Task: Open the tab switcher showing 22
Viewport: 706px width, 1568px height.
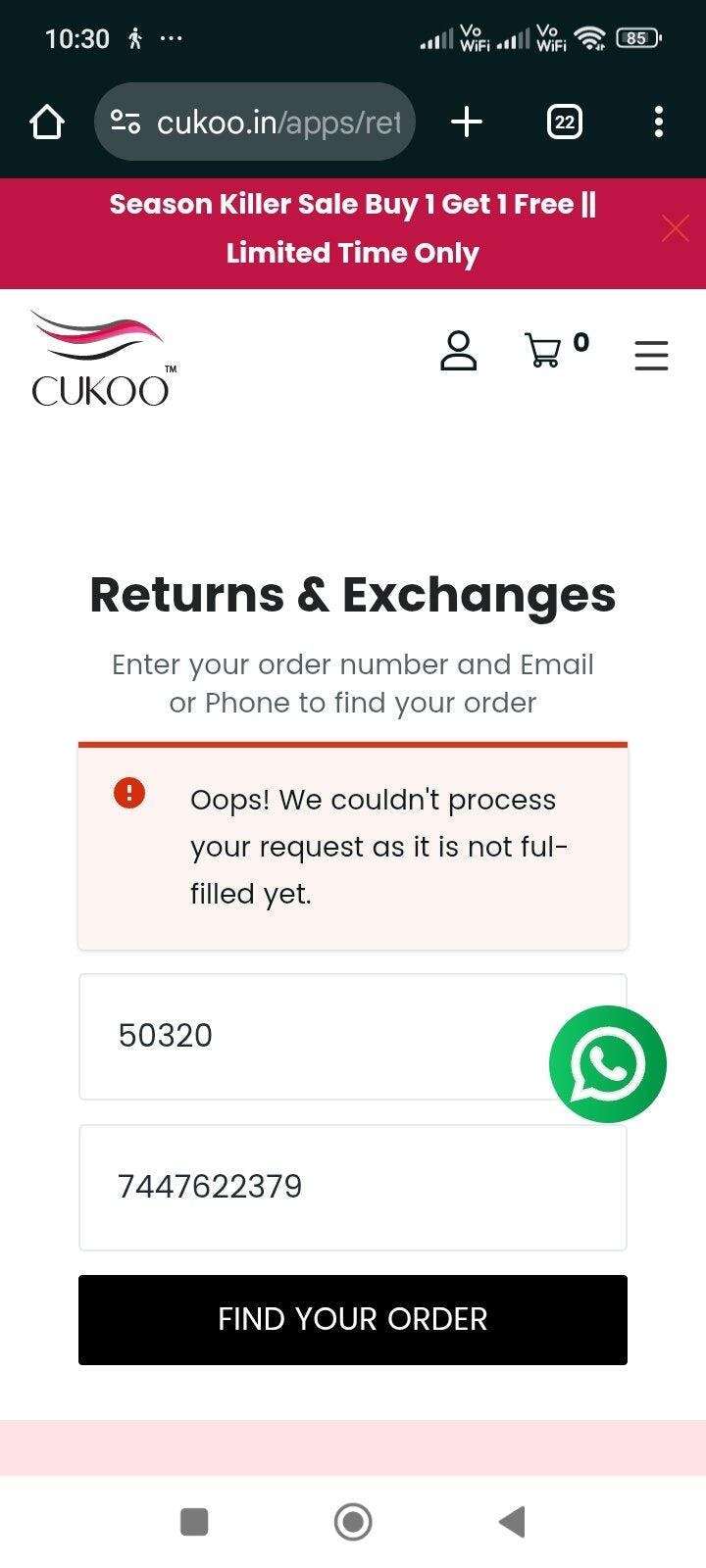Action: (x=564, y=122)
